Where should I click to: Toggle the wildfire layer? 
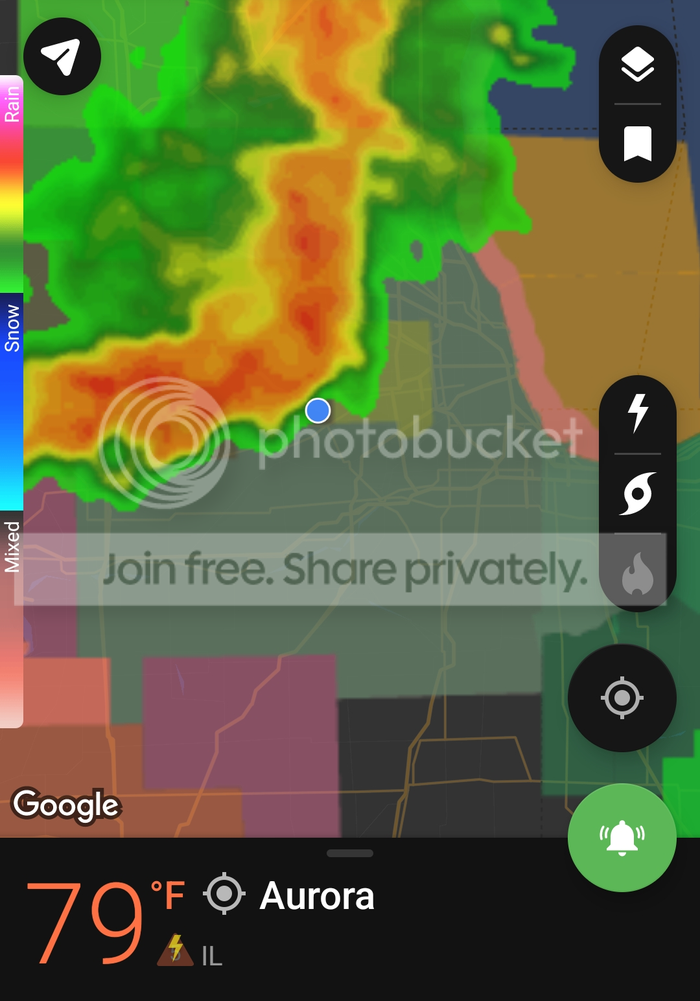[637, 574]
